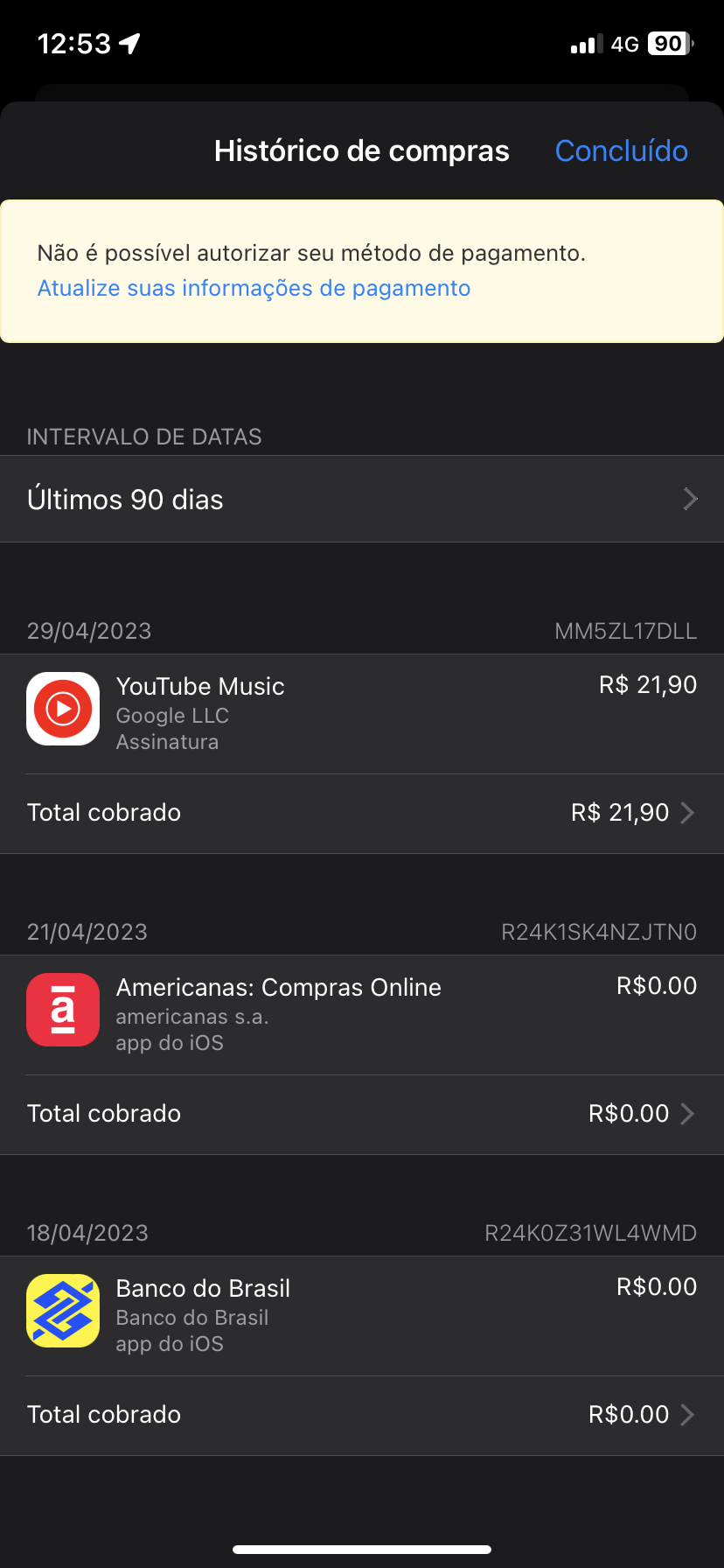
Task: Open the YouTube Music purchase entry
Action: click(362, 713)
